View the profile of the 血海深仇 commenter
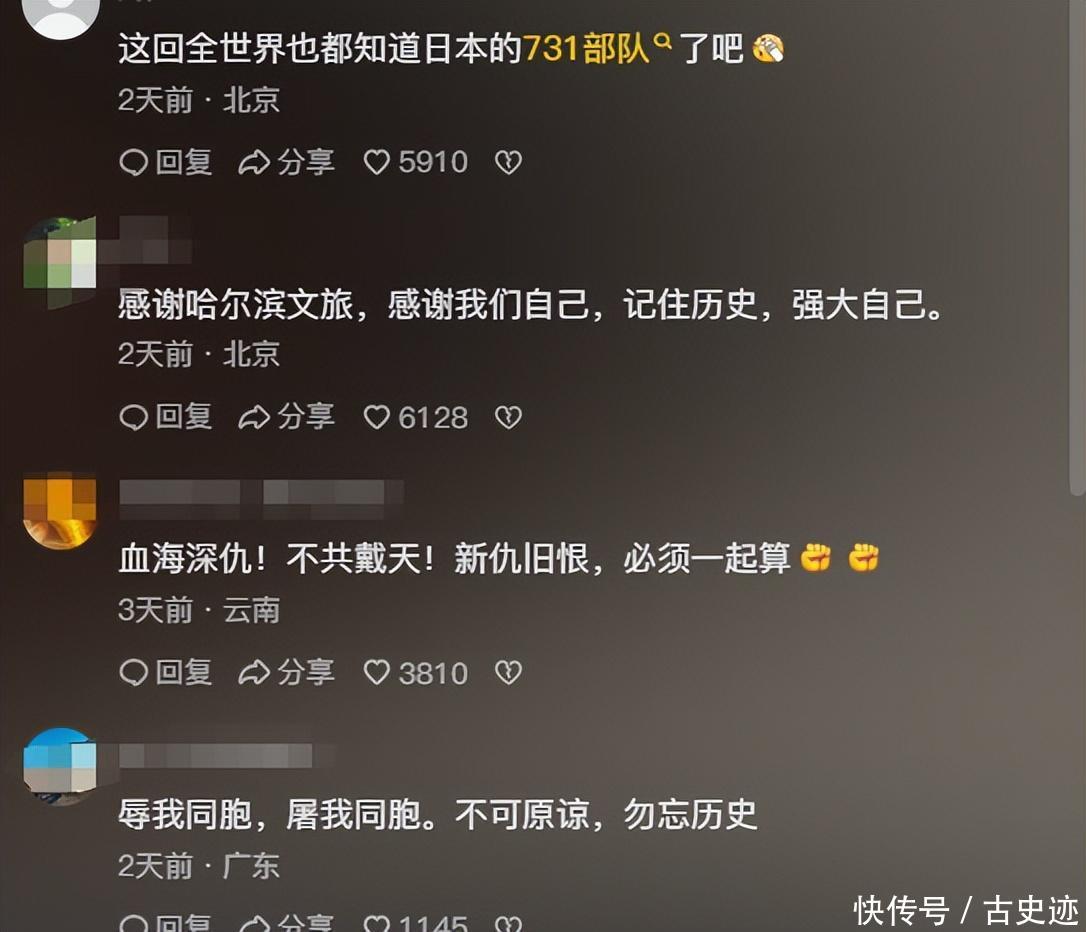This screenshot has height=932, width=1086. click(59, 511)
